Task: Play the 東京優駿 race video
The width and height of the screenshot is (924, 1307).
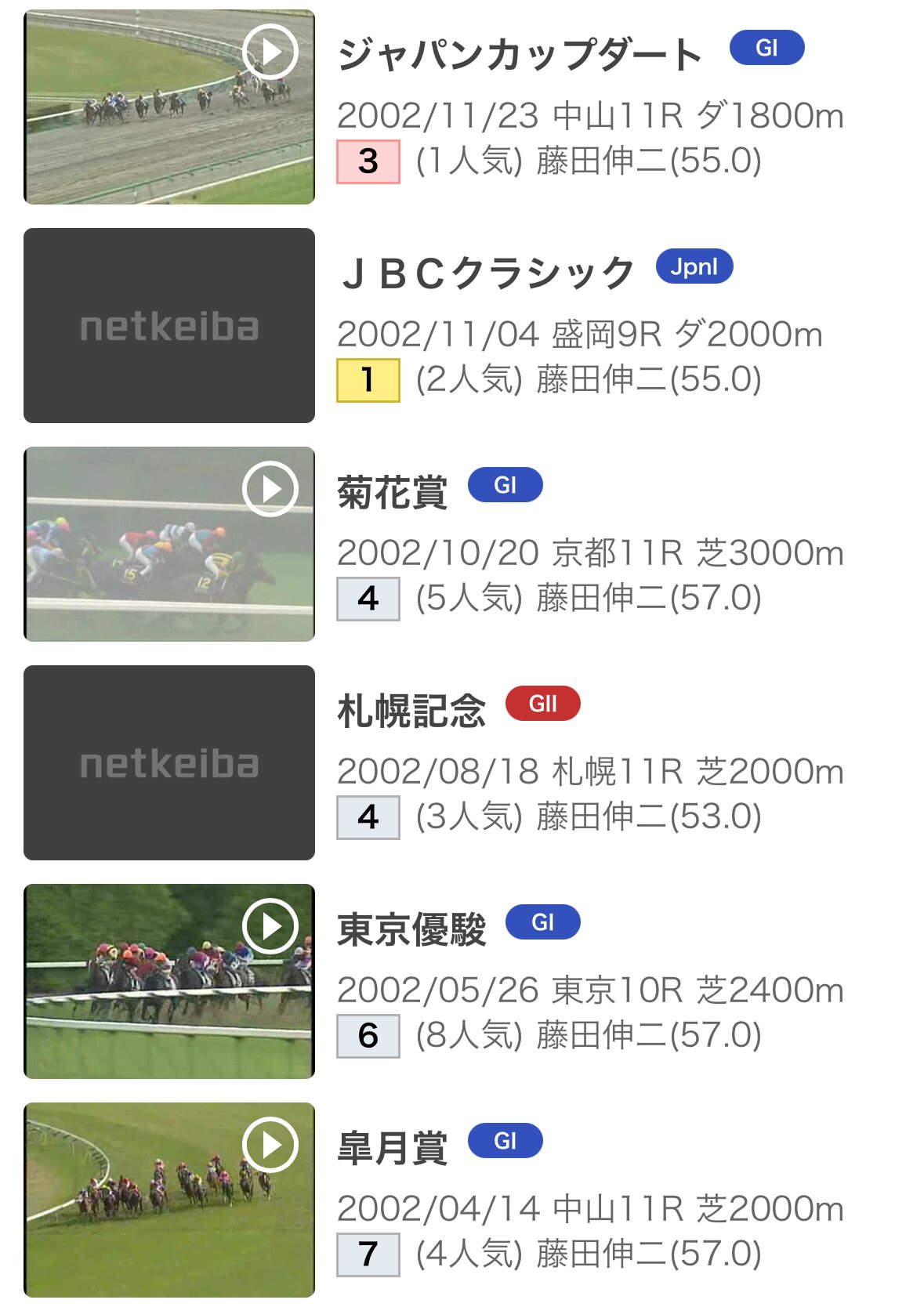Action: point(270,926)
